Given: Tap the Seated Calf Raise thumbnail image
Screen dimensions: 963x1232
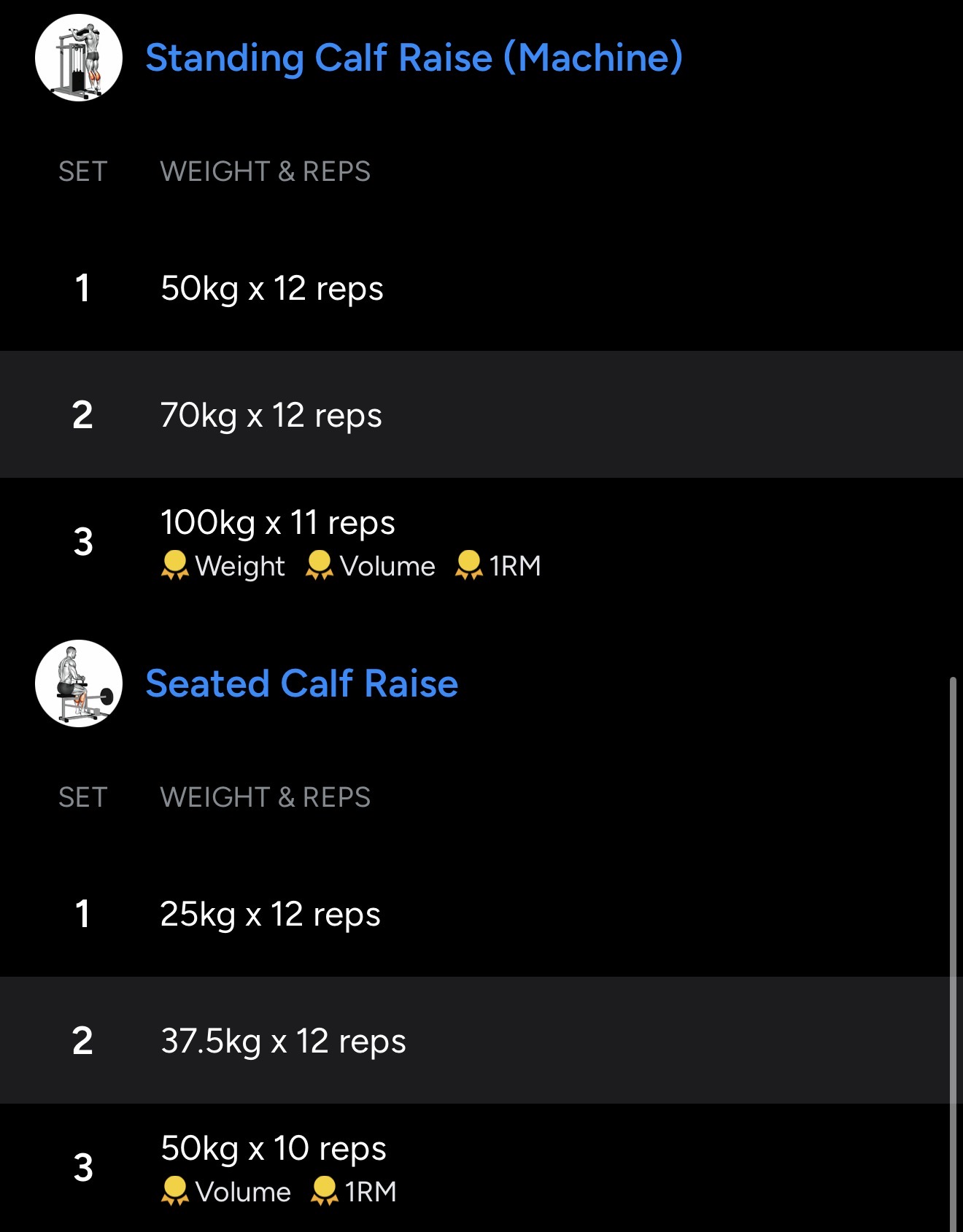Looking at the screenshot, I should pyautogui.click(x=79, y=683).
